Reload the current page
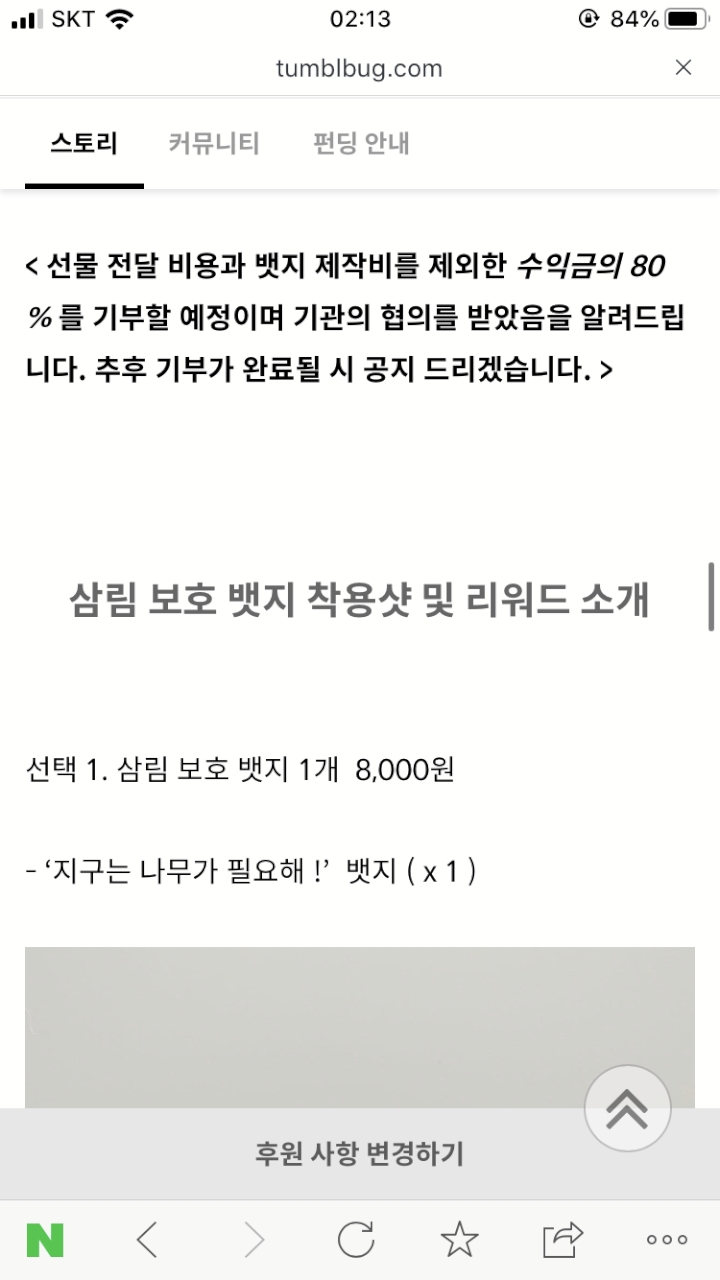Image resolution: width=720 pixels, height=1280 pixels. pos(356,1240)
